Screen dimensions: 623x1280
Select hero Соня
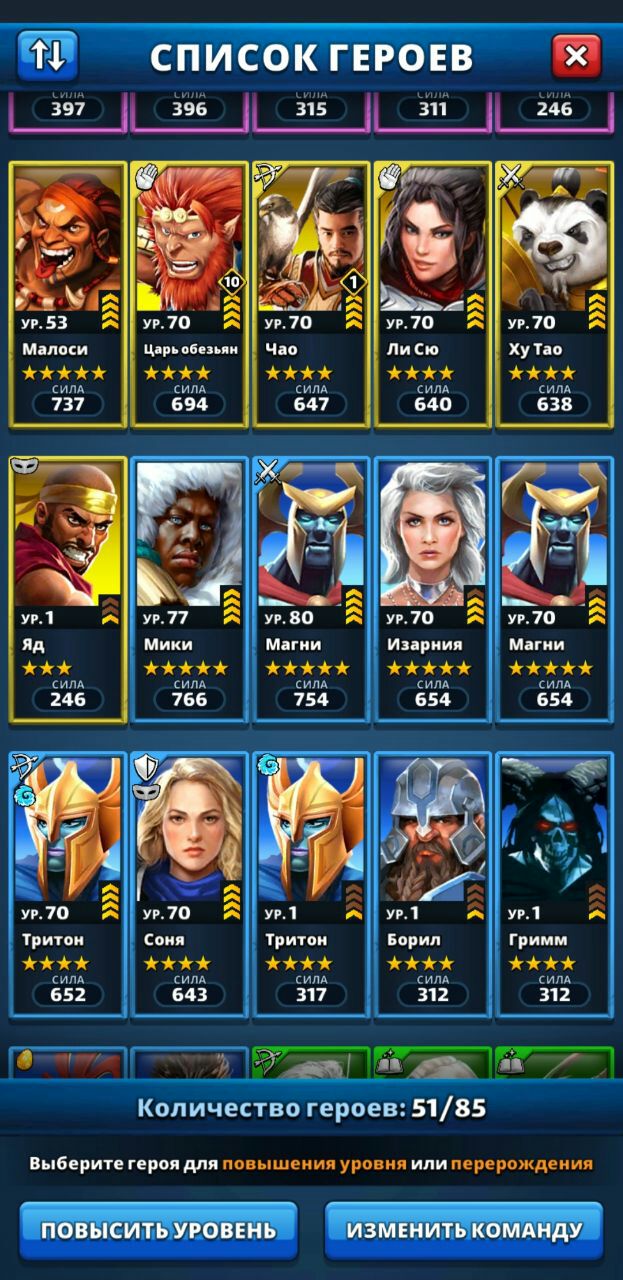(x=190, y=884)
